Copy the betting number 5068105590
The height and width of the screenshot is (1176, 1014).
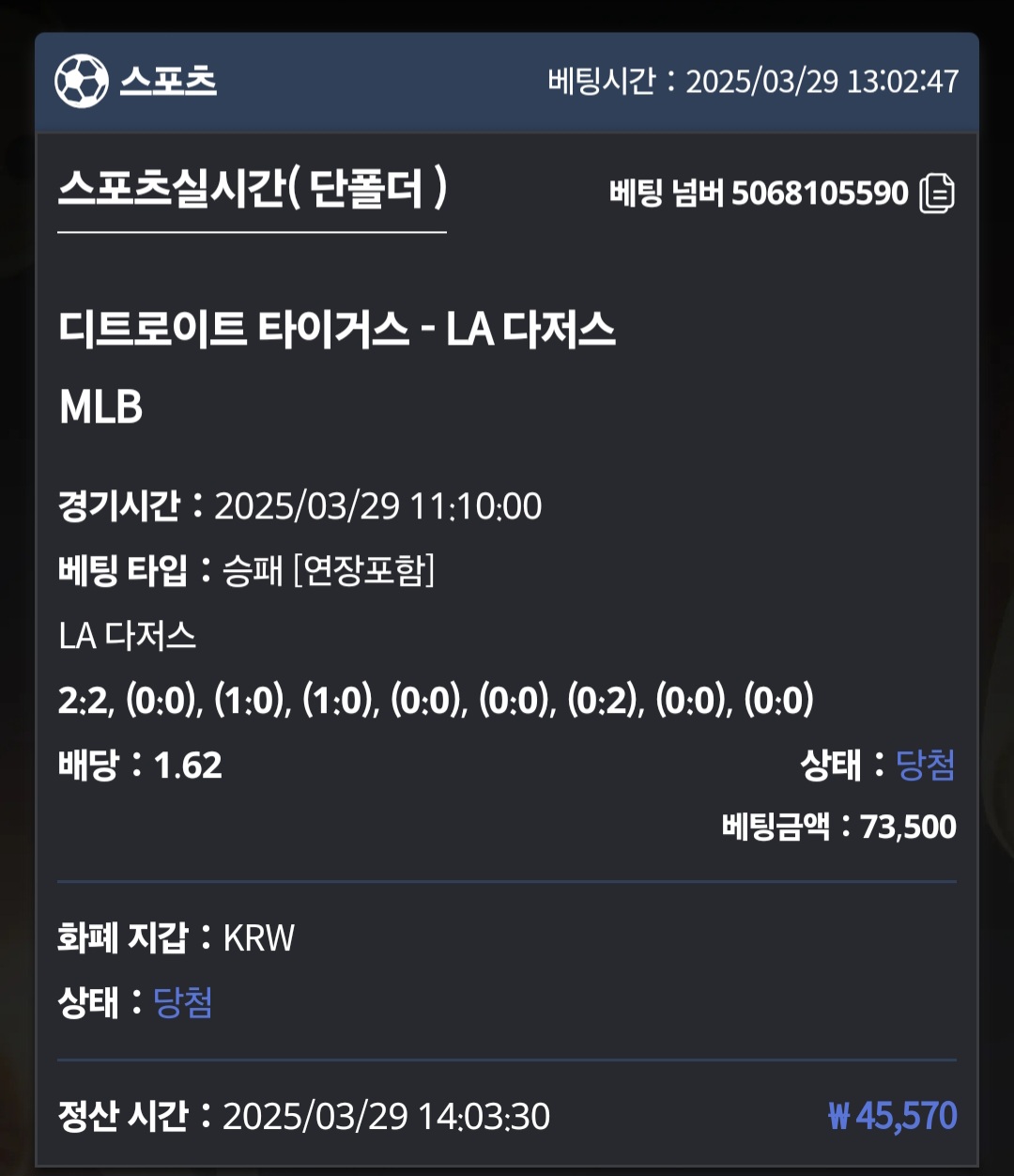[x=936, y=193]
